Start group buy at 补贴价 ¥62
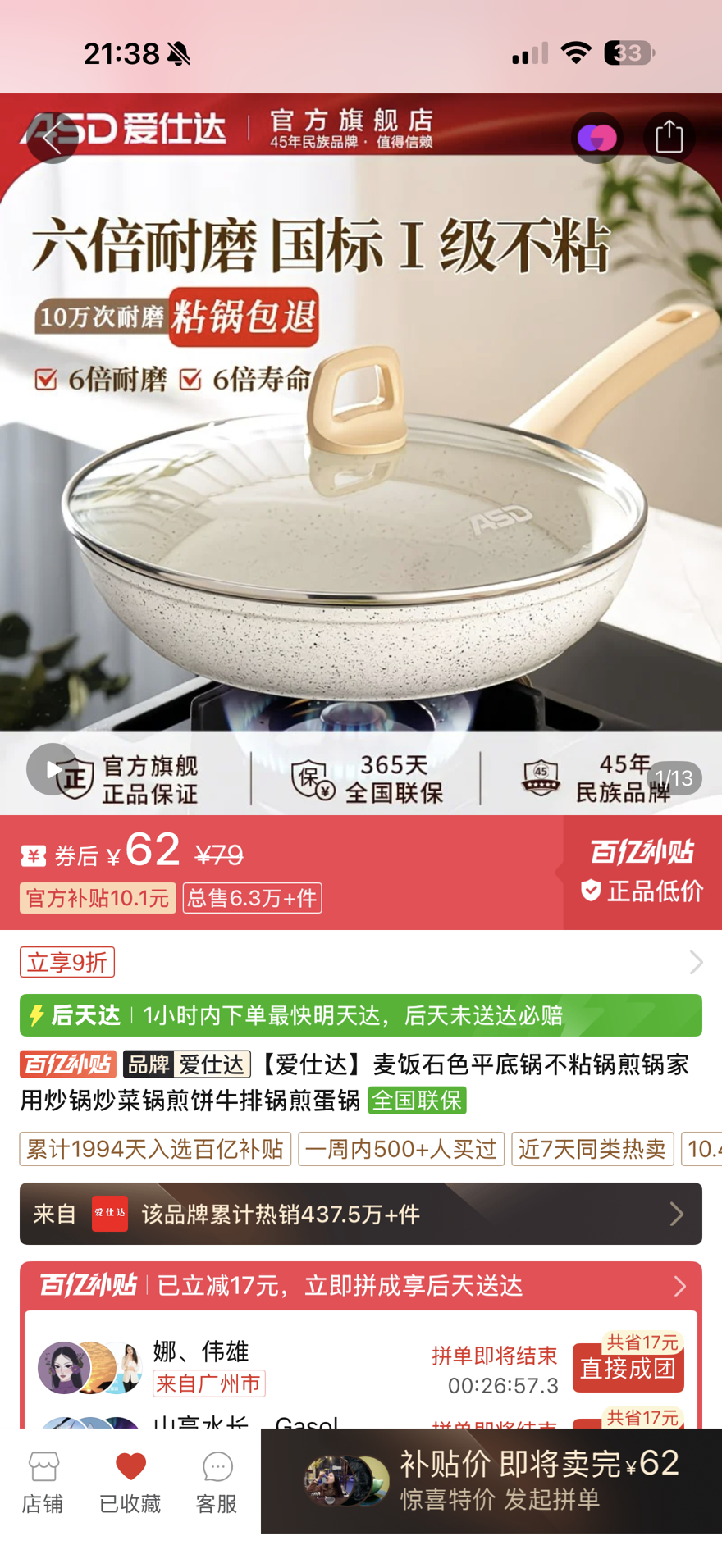 pyautogui.click(x=491, y=1481)
